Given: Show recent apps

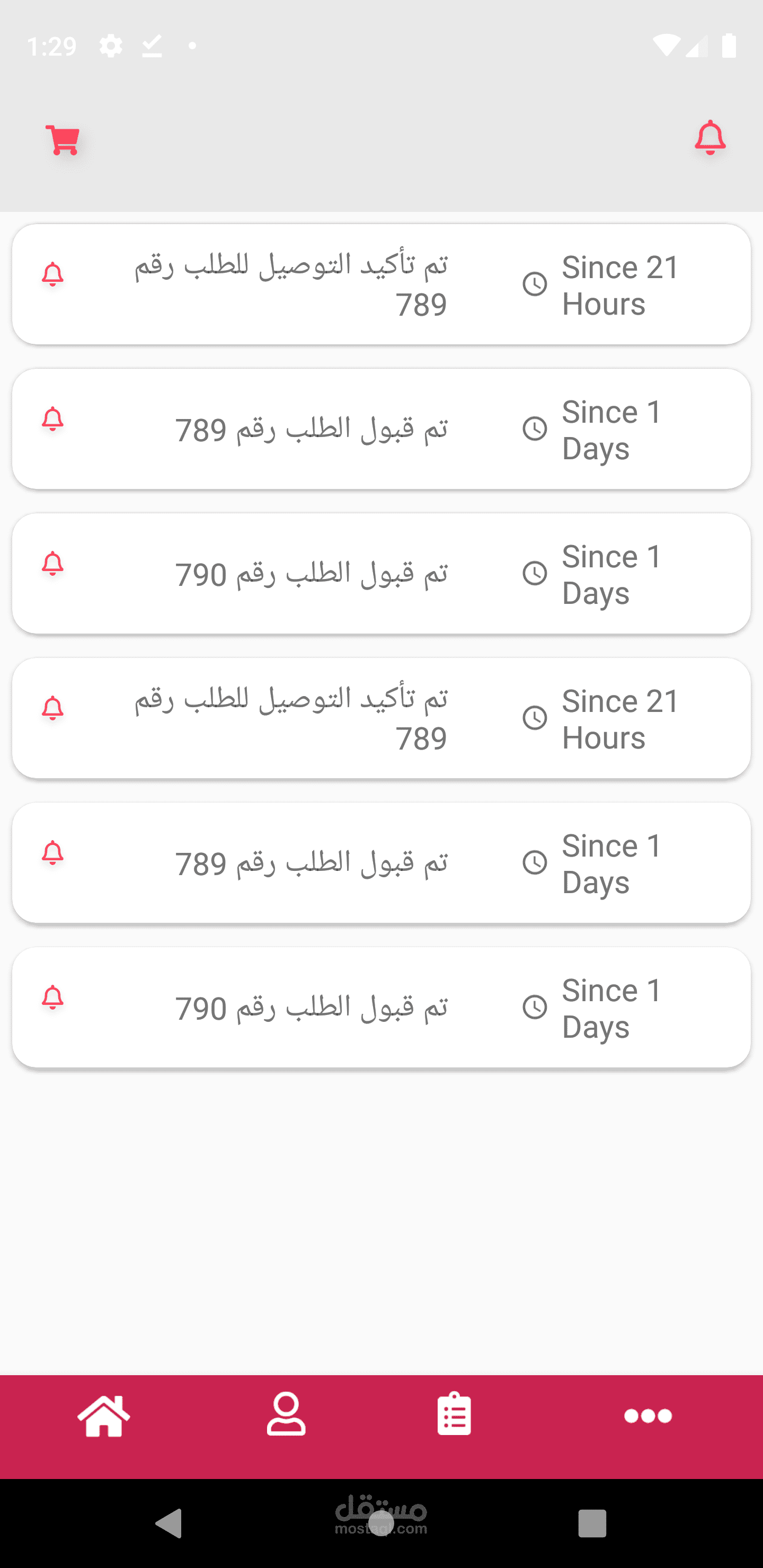Looking at the screenshot, I should 592,1523.
